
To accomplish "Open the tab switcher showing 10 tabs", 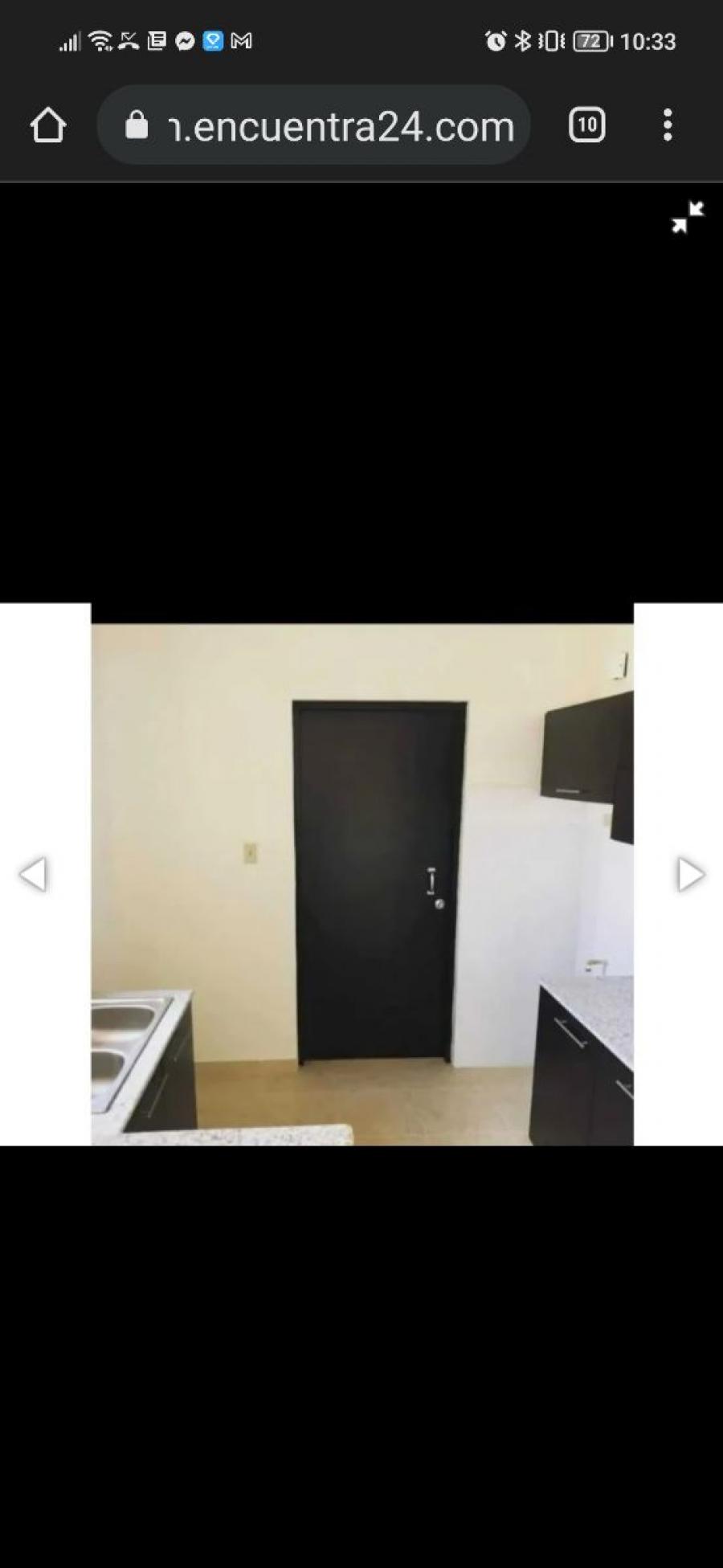I will pos(587,125).
